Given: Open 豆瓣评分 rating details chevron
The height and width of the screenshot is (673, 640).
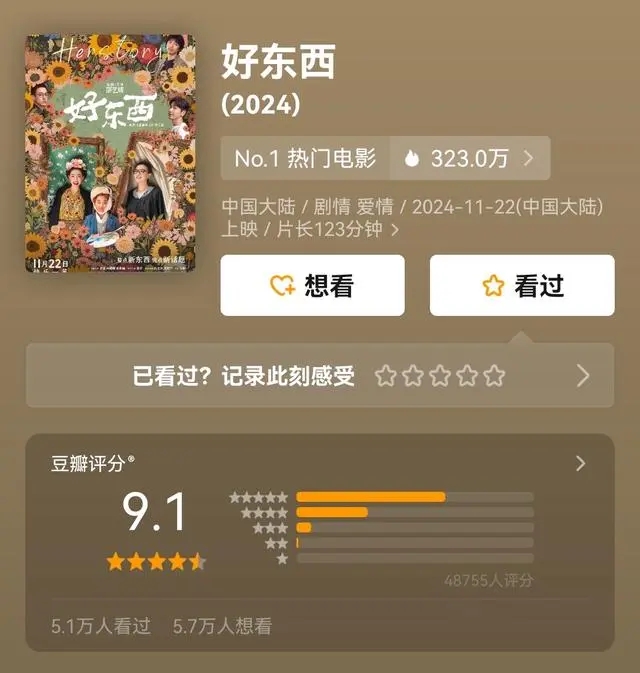Looking at the screenshot, I should [580, 464].
